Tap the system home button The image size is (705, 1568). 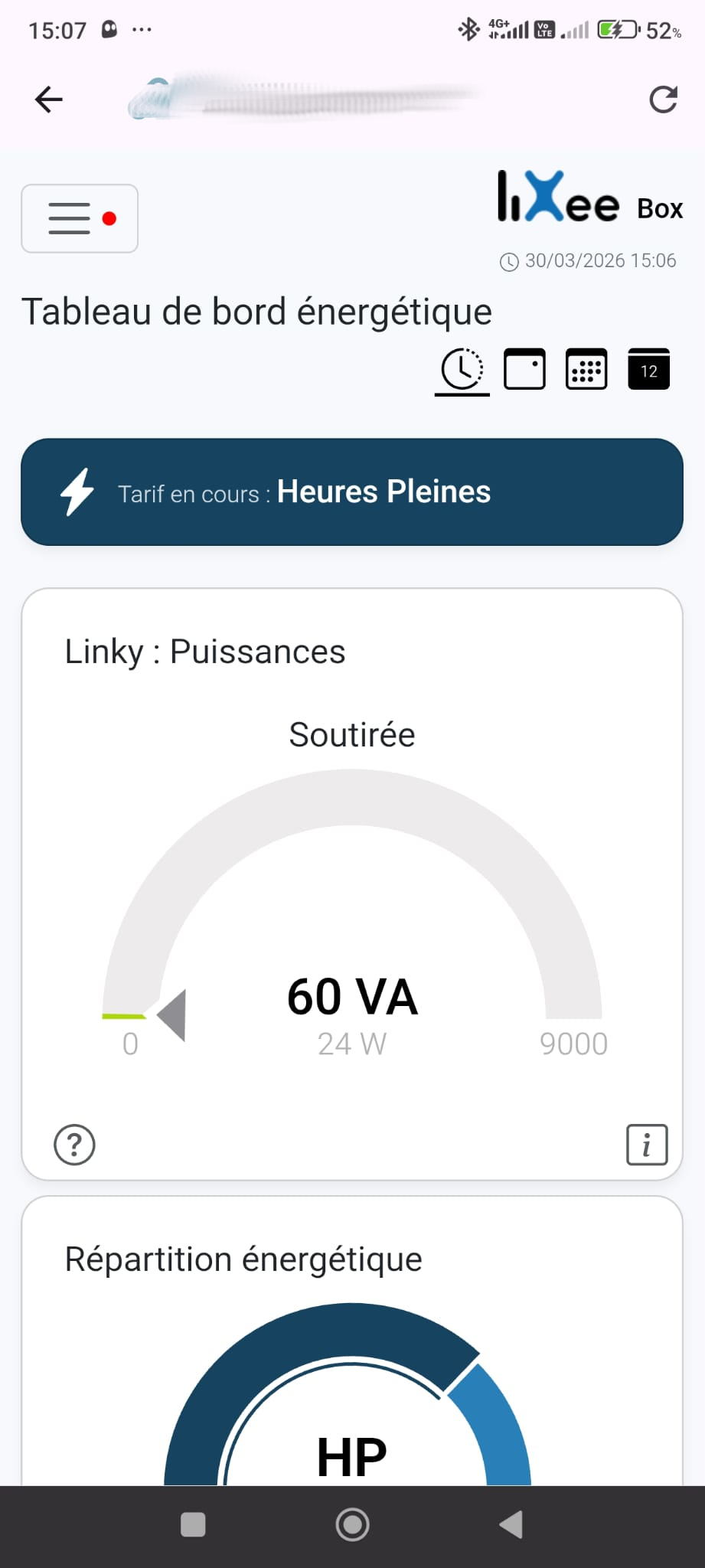point(352,1524)
